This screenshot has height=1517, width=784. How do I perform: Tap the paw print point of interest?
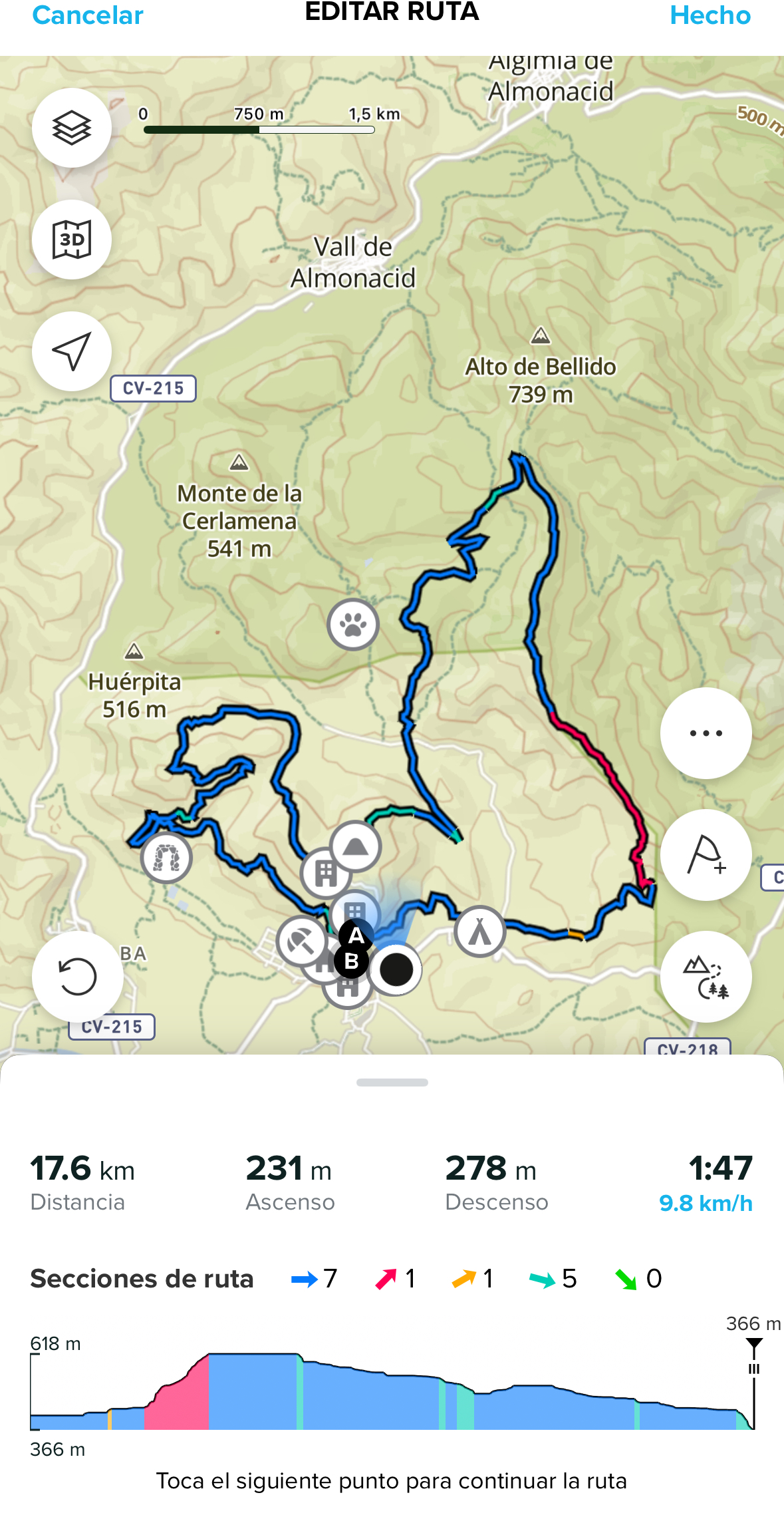tap(353, 624)
